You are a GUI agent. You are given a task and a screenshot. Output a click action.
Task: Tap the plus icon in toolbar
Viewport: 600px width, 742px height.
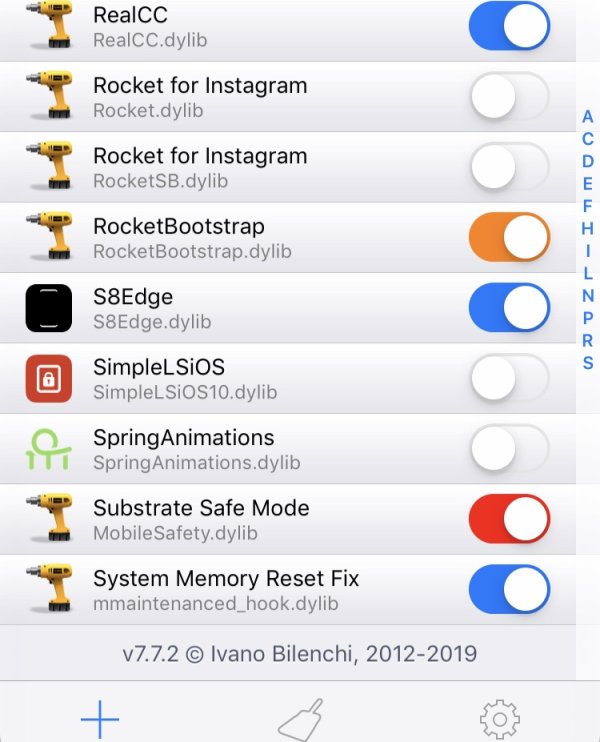tap(99, 717)
